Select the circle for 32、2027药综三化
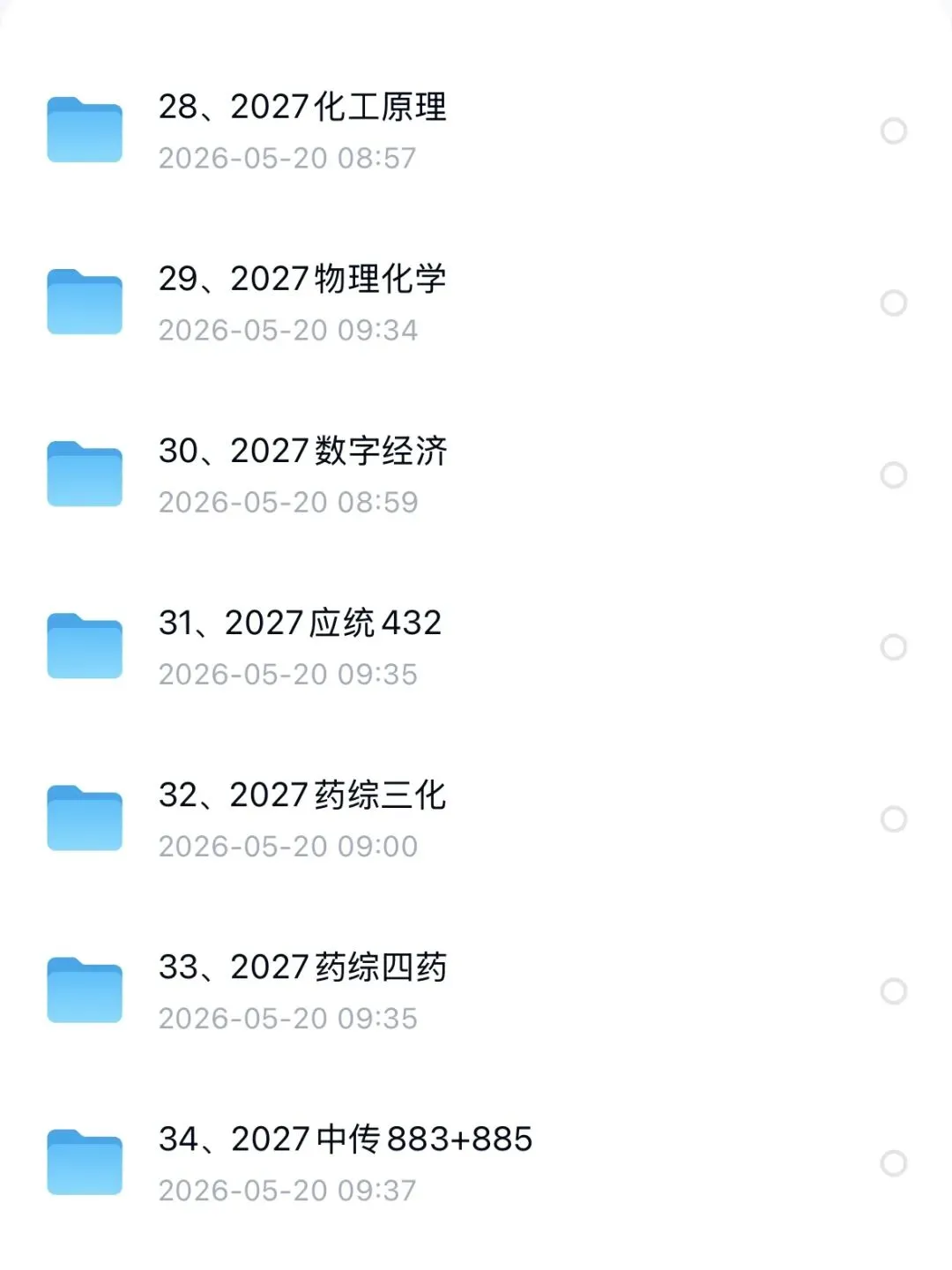The height and width of the screenshot is (1270, 952). (x=894, y=818)
